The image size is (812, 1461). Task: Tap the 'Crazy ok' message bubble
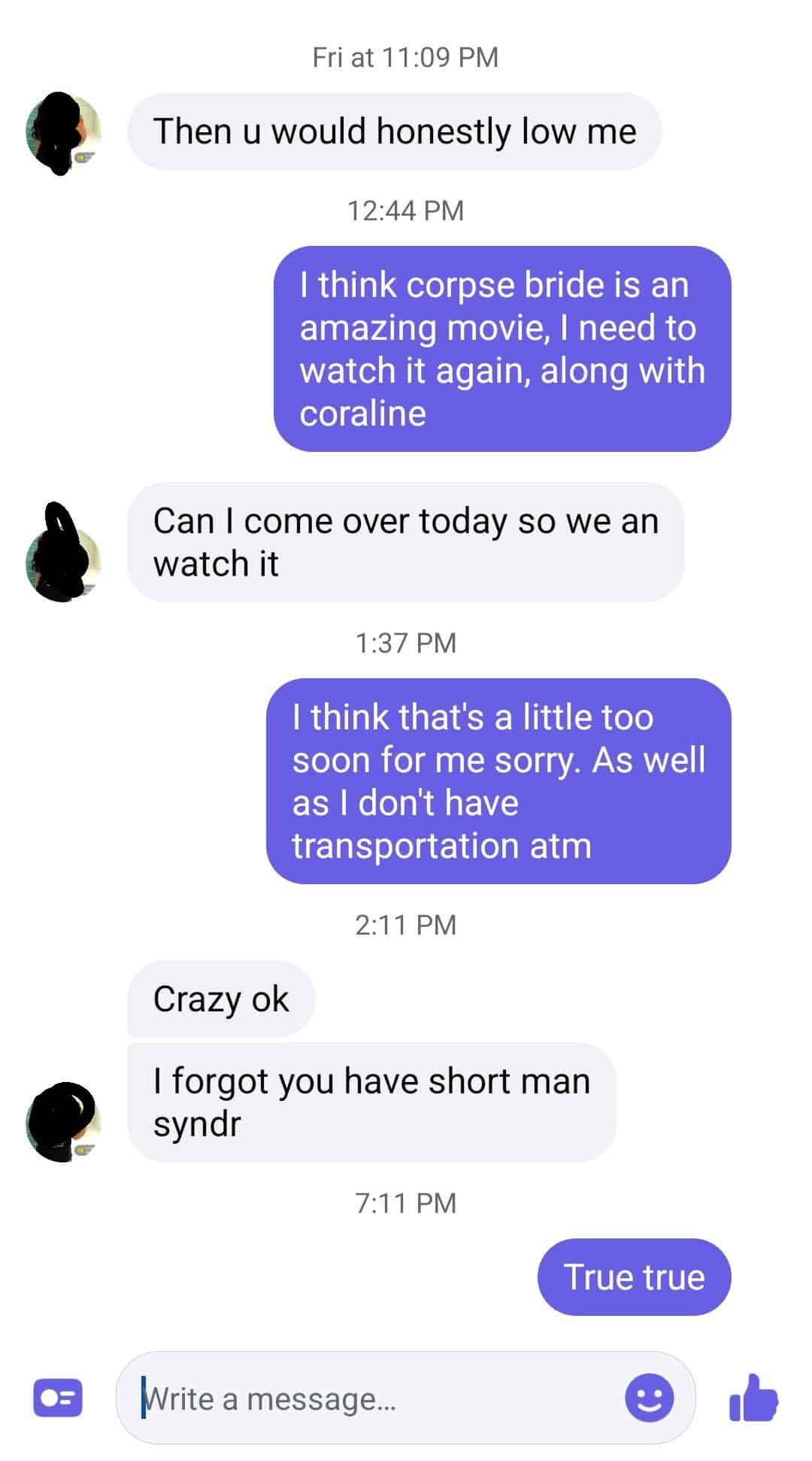click(x=221, y=999)
